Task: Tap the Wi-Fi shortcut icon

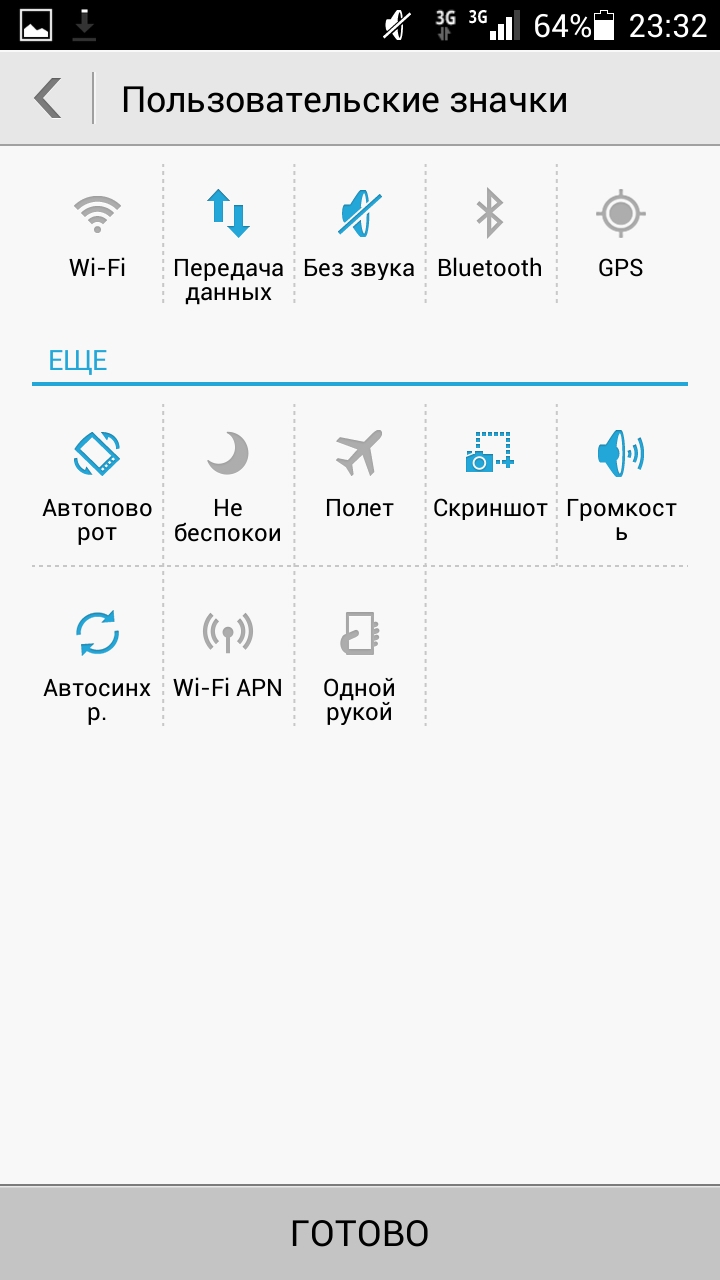Action: 97,215
